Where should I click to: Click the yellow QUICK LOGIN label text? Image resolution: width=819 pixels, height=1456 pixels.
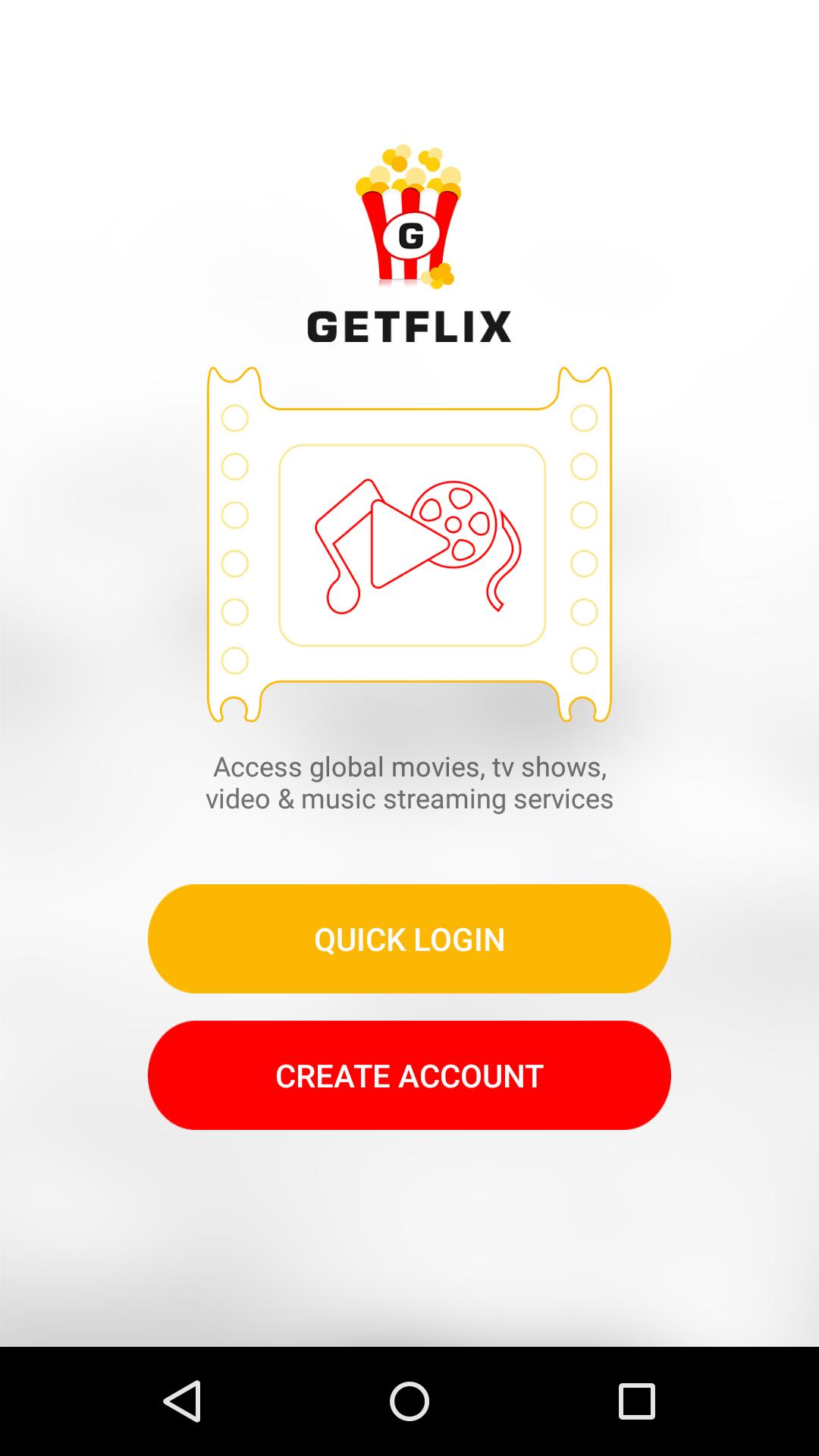point(409,939)
